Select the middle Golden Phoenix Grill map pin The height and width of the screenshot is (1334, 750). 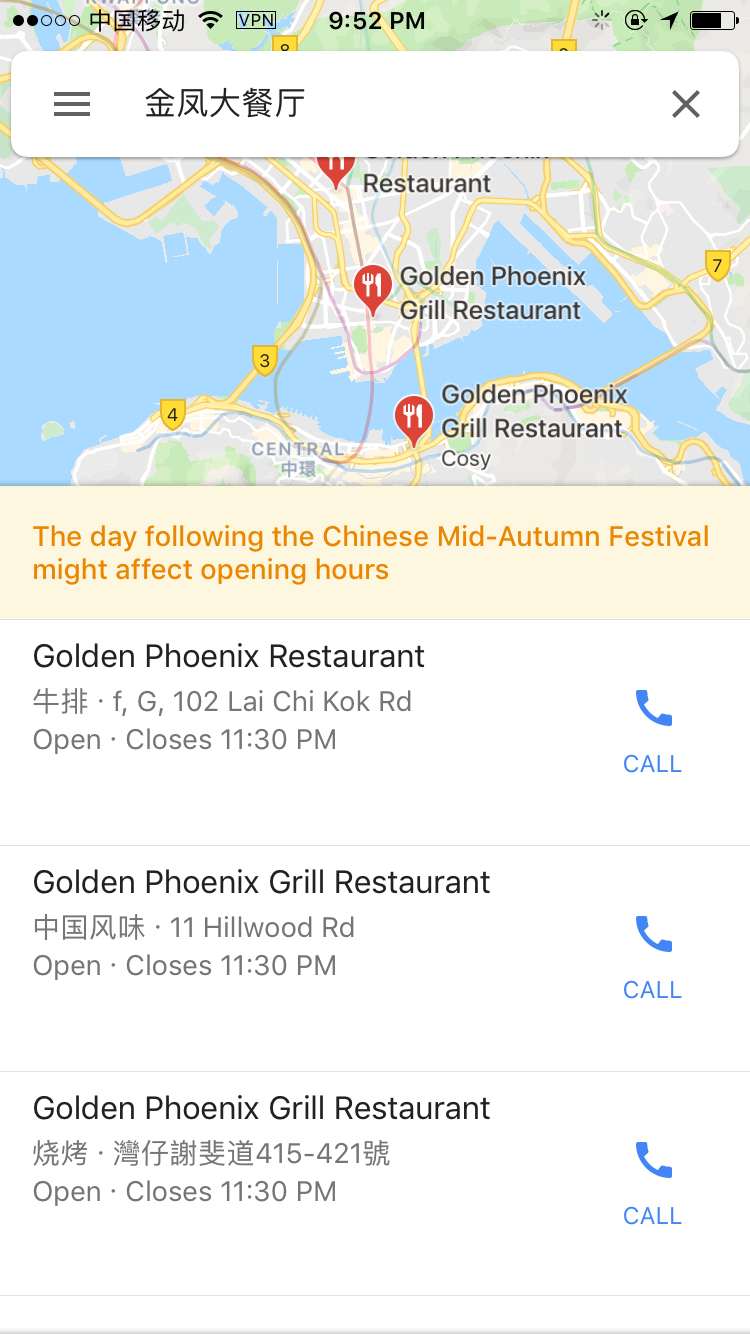pos(372,288)
